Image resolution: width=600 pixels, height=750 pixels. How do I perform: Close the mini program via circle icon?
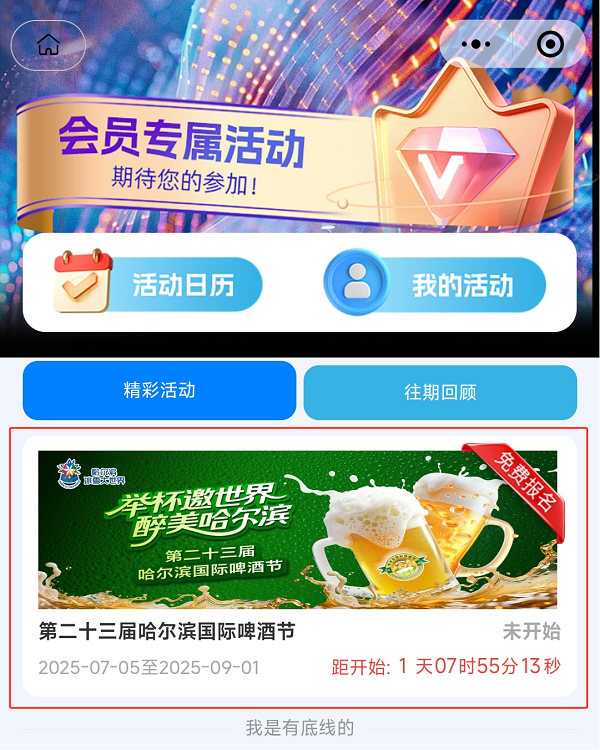tap(550, 44)
